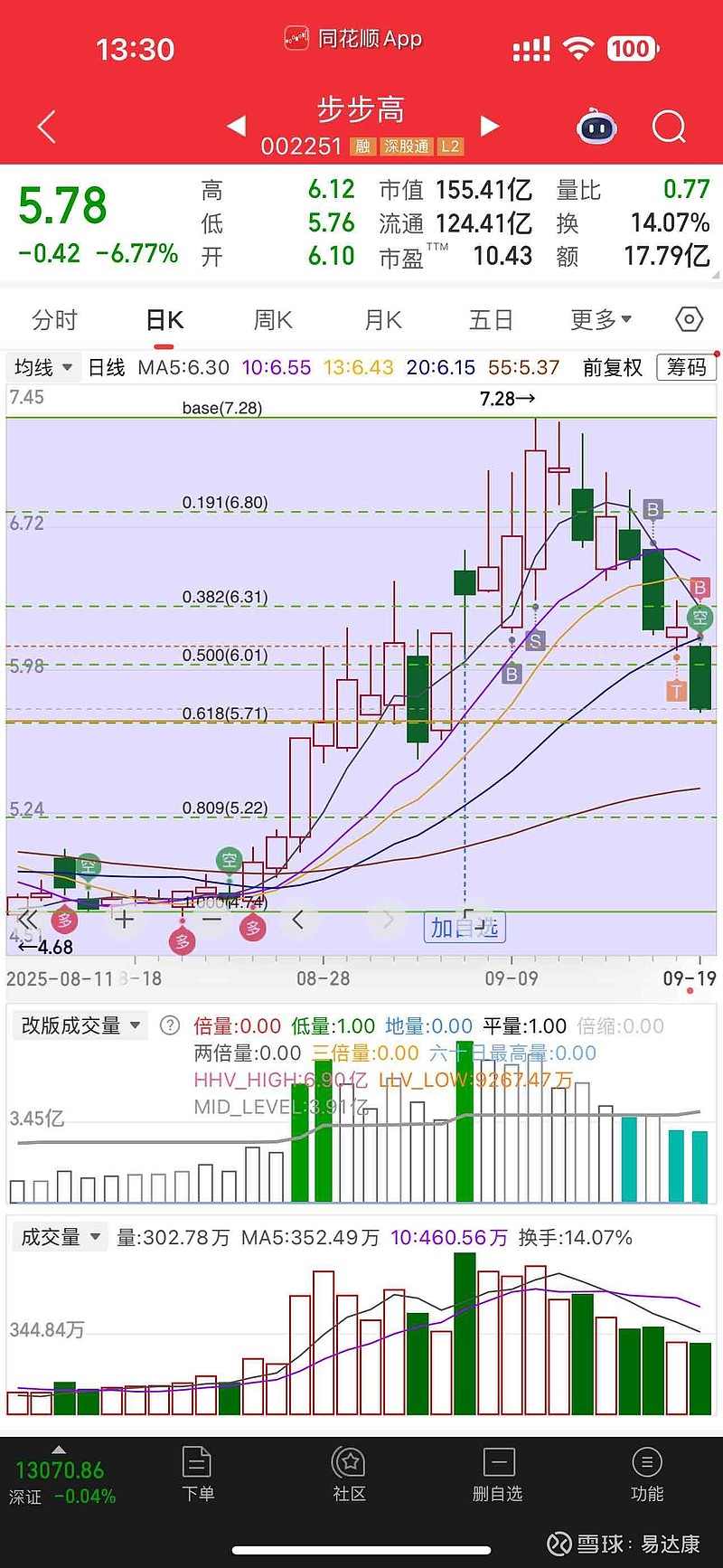Open the 社区 community

[349, 1474]
